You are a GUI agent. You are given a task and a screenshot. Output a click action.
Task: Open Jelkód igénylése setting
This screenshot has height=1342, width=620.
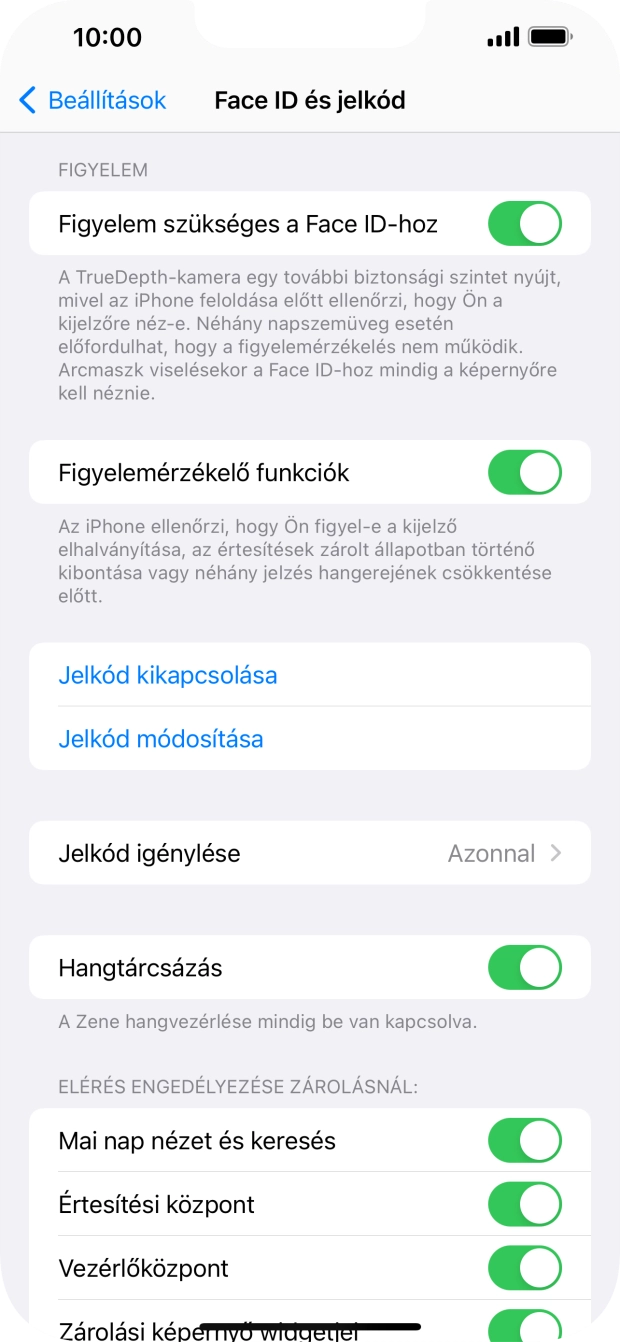310,853
